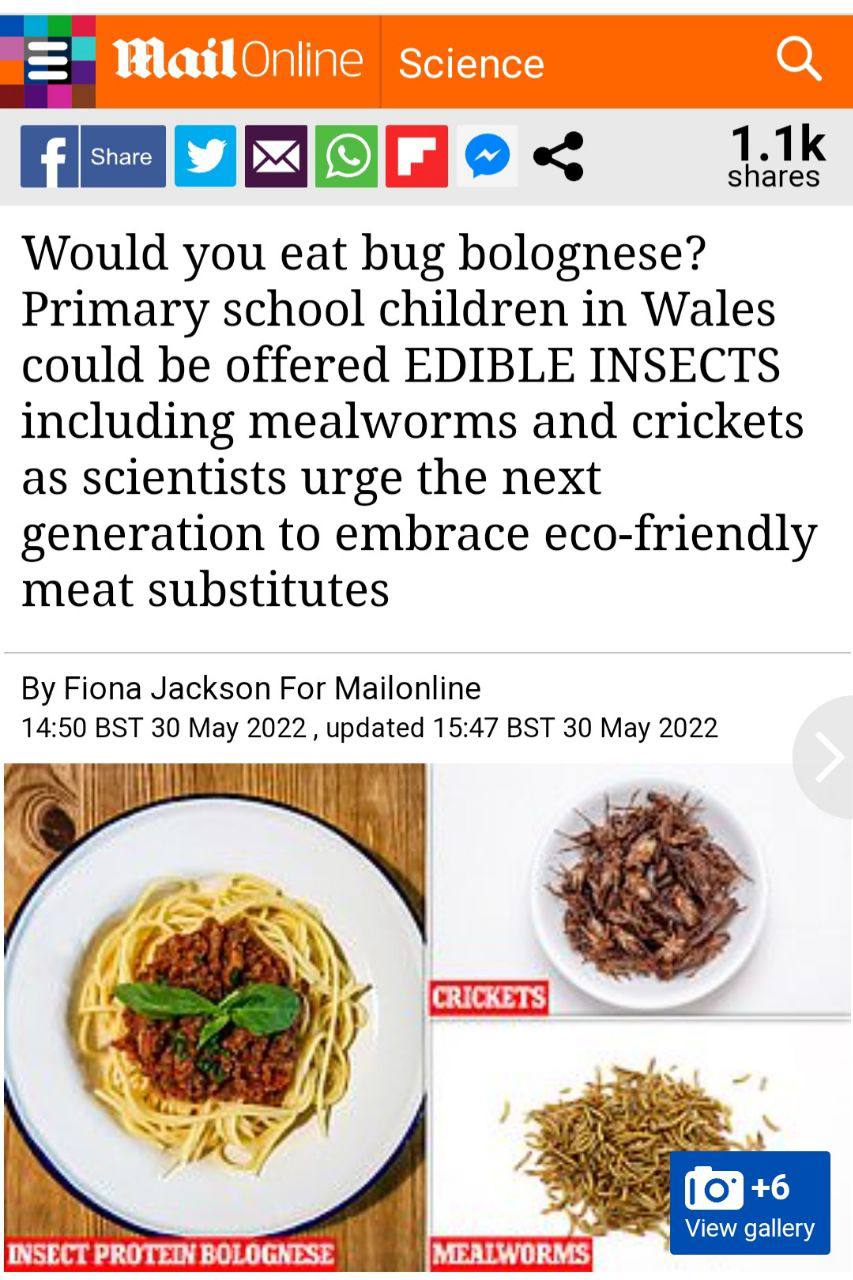Send article through Facebook Messenger

coord(487,157)
